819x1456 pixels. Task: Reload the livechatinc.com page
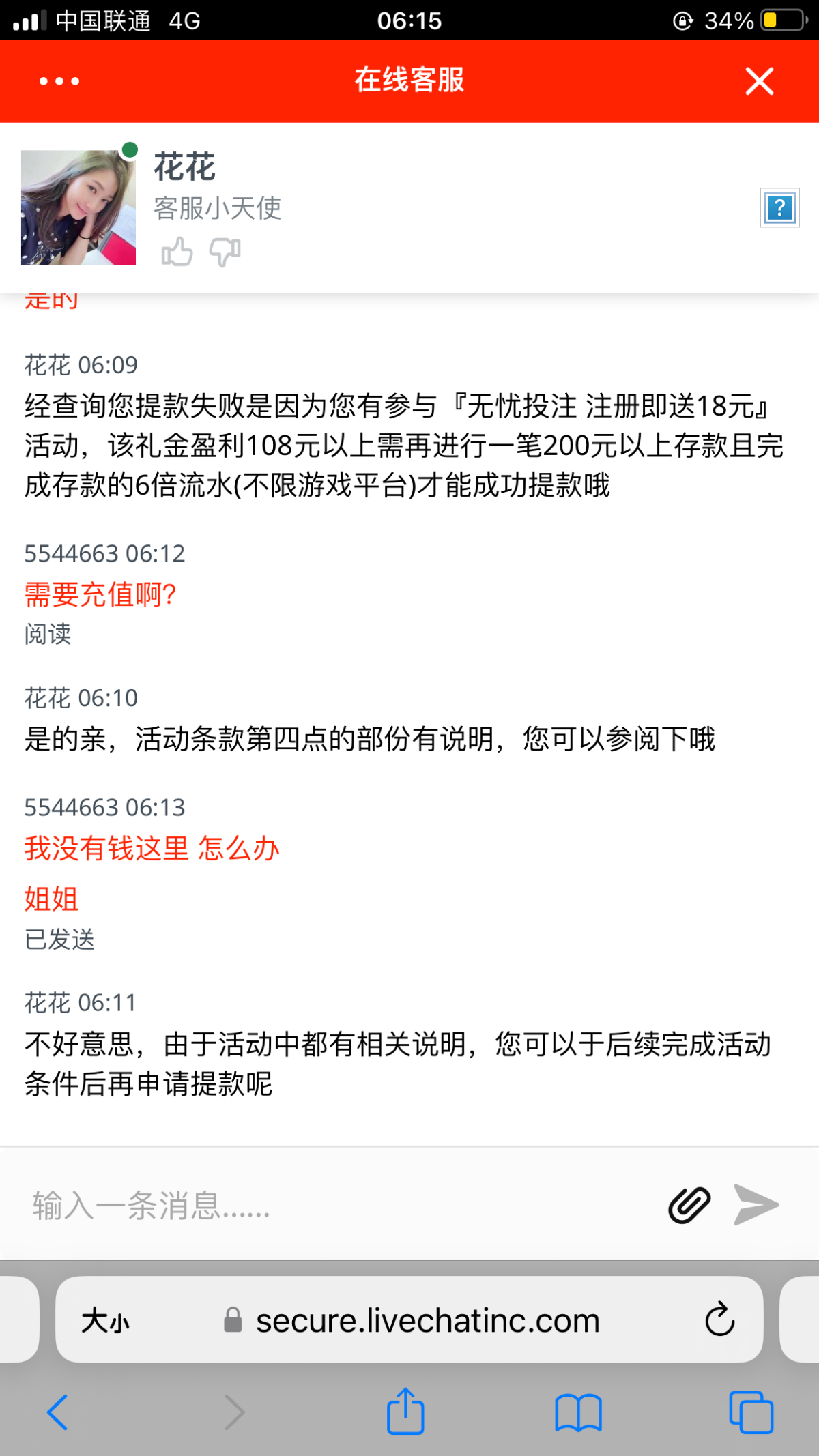point(719,1320)
